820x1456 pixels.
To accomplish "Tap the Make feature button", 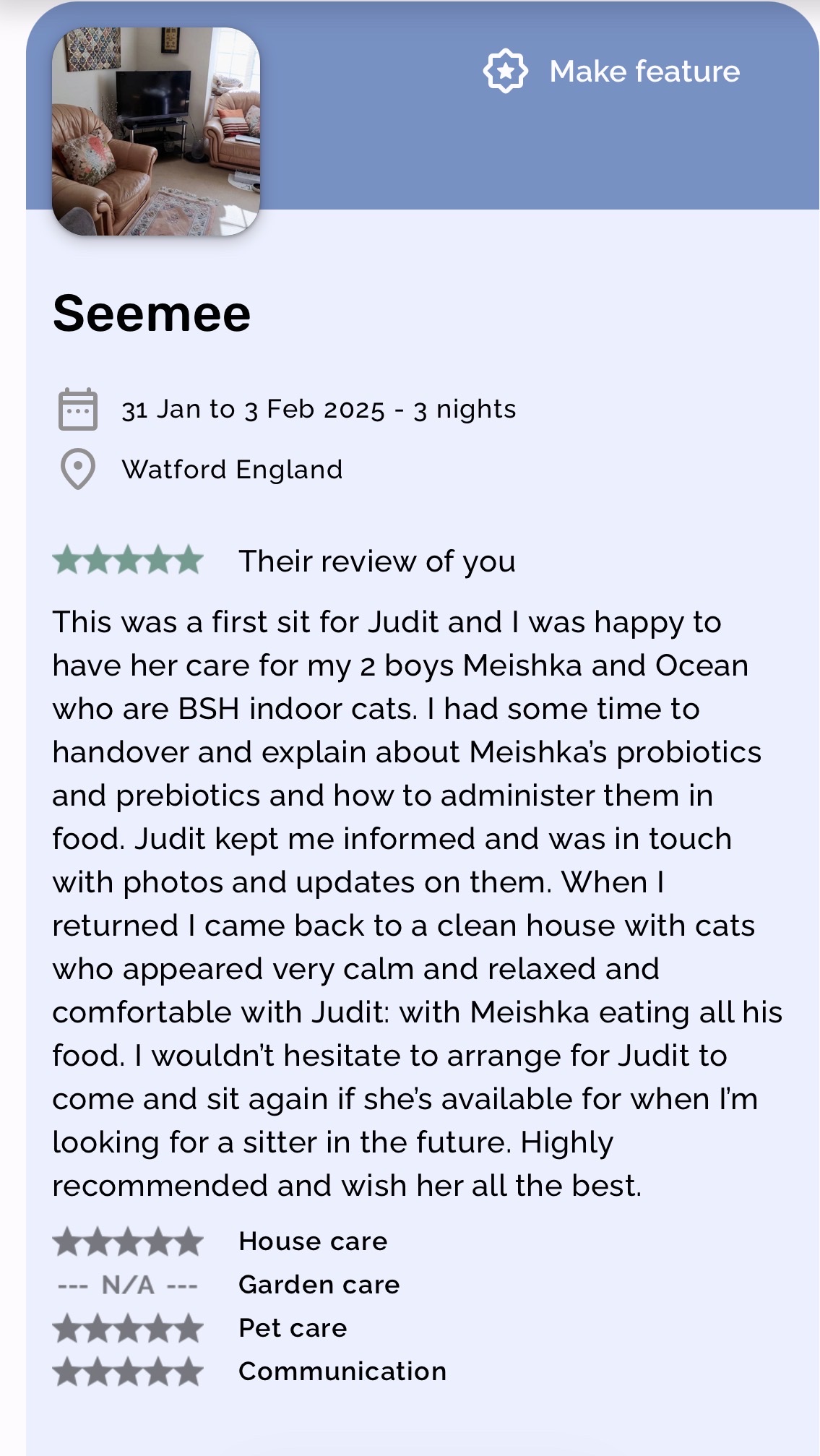I will pos(612,72).
